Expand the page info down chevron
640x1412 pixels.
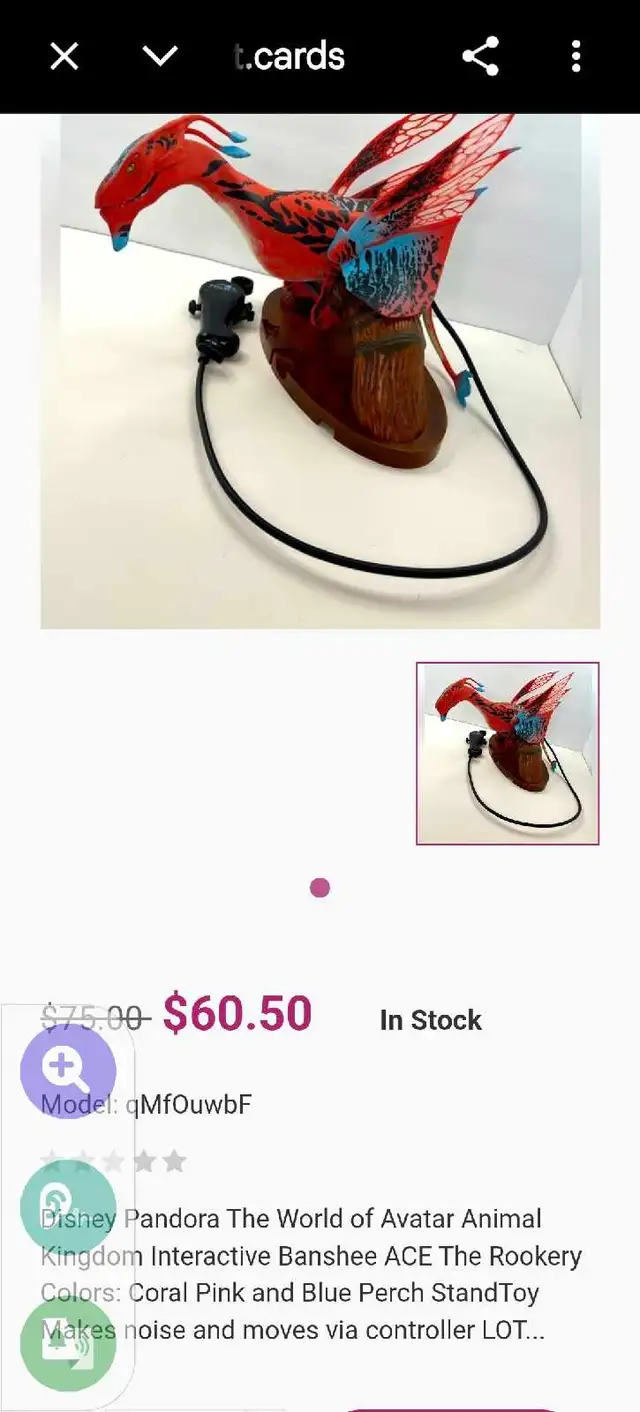pos(160,57)
